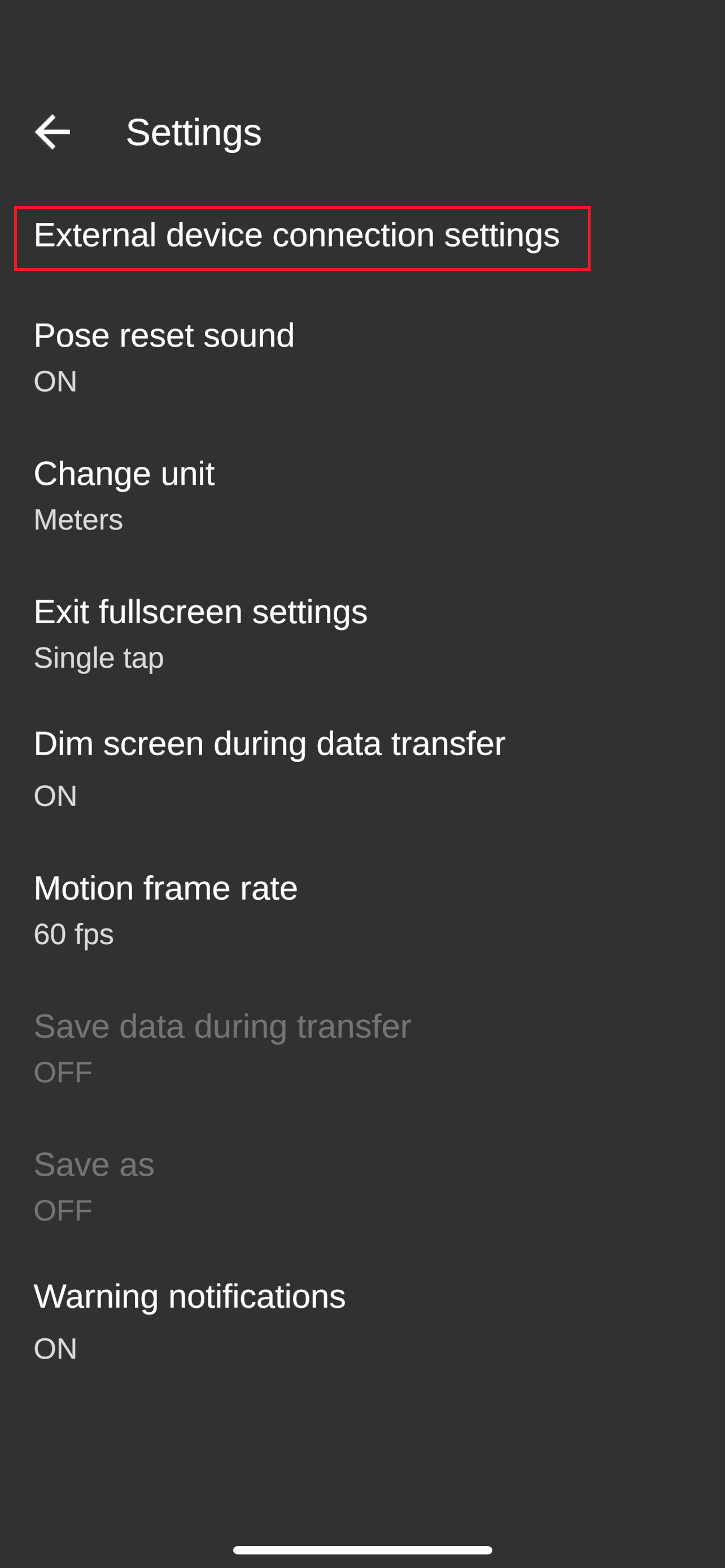Go back from Settings
Viewport: 725px width, 1568px height.
[x=53, y=132]
